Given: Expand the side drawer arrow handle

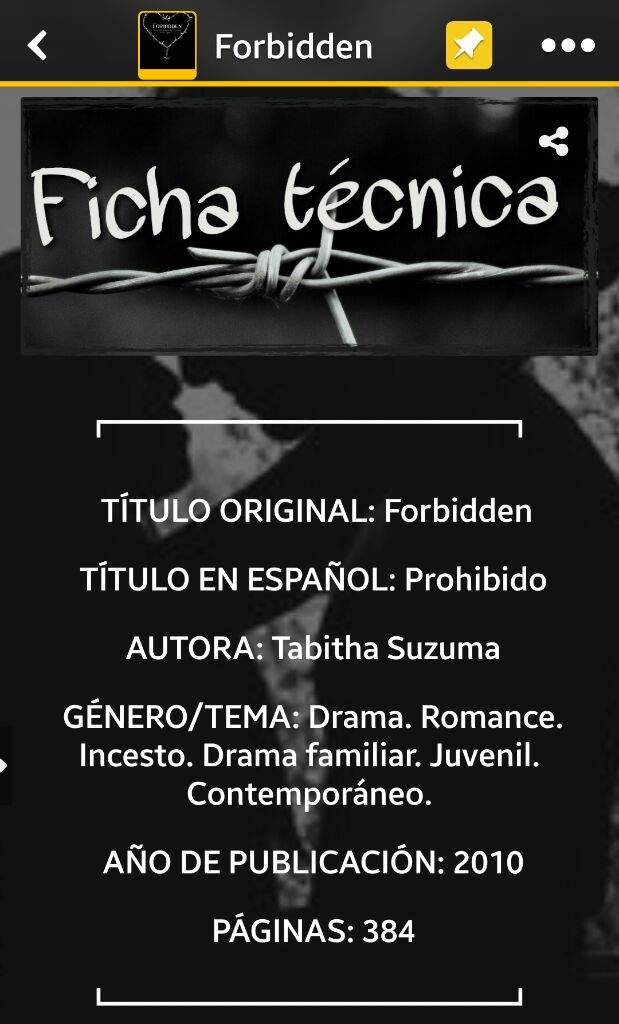Looking at the screenshot, I should [x=5, y=766].
